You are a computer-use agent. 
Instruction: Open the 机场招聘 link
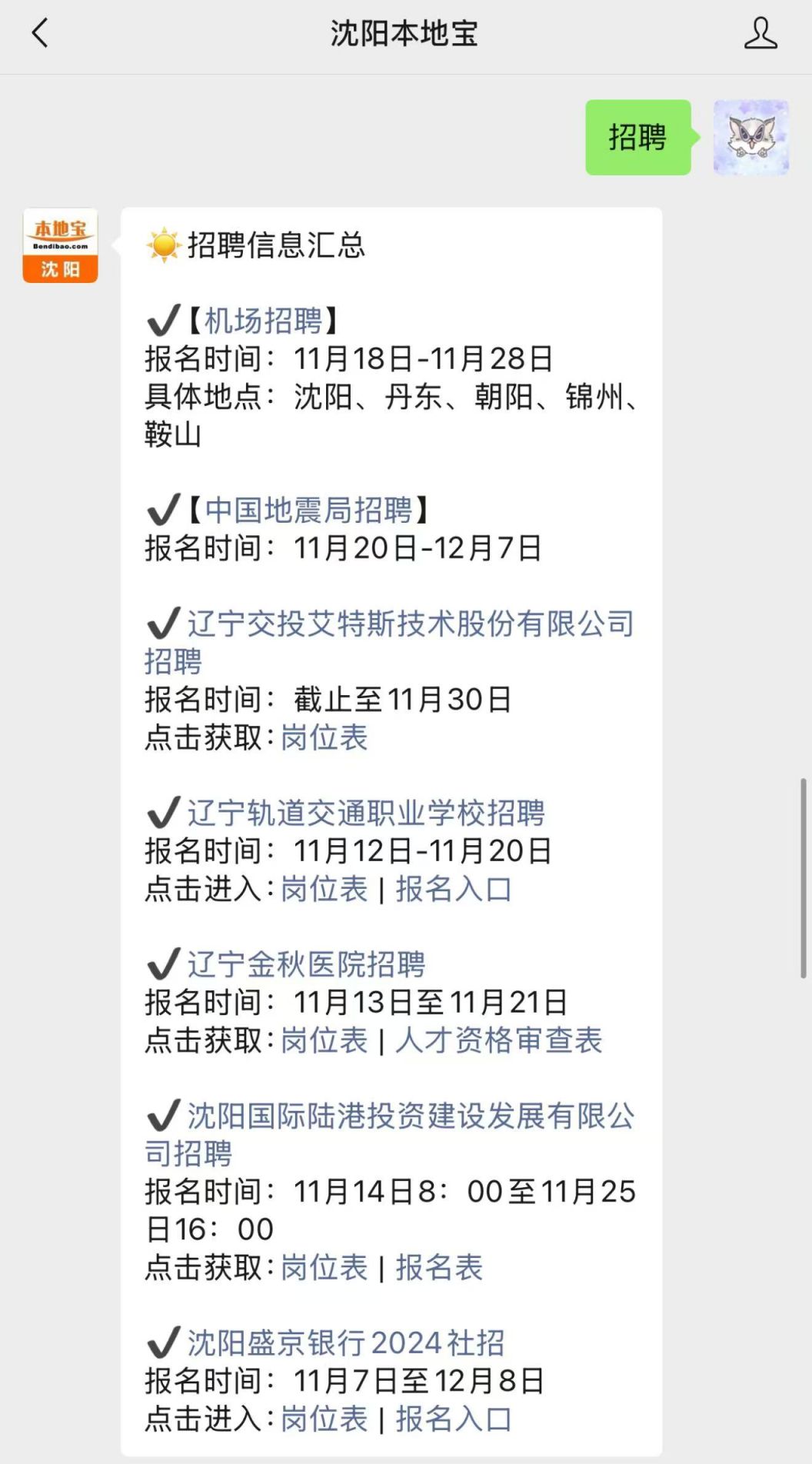[x=264, y=321]
